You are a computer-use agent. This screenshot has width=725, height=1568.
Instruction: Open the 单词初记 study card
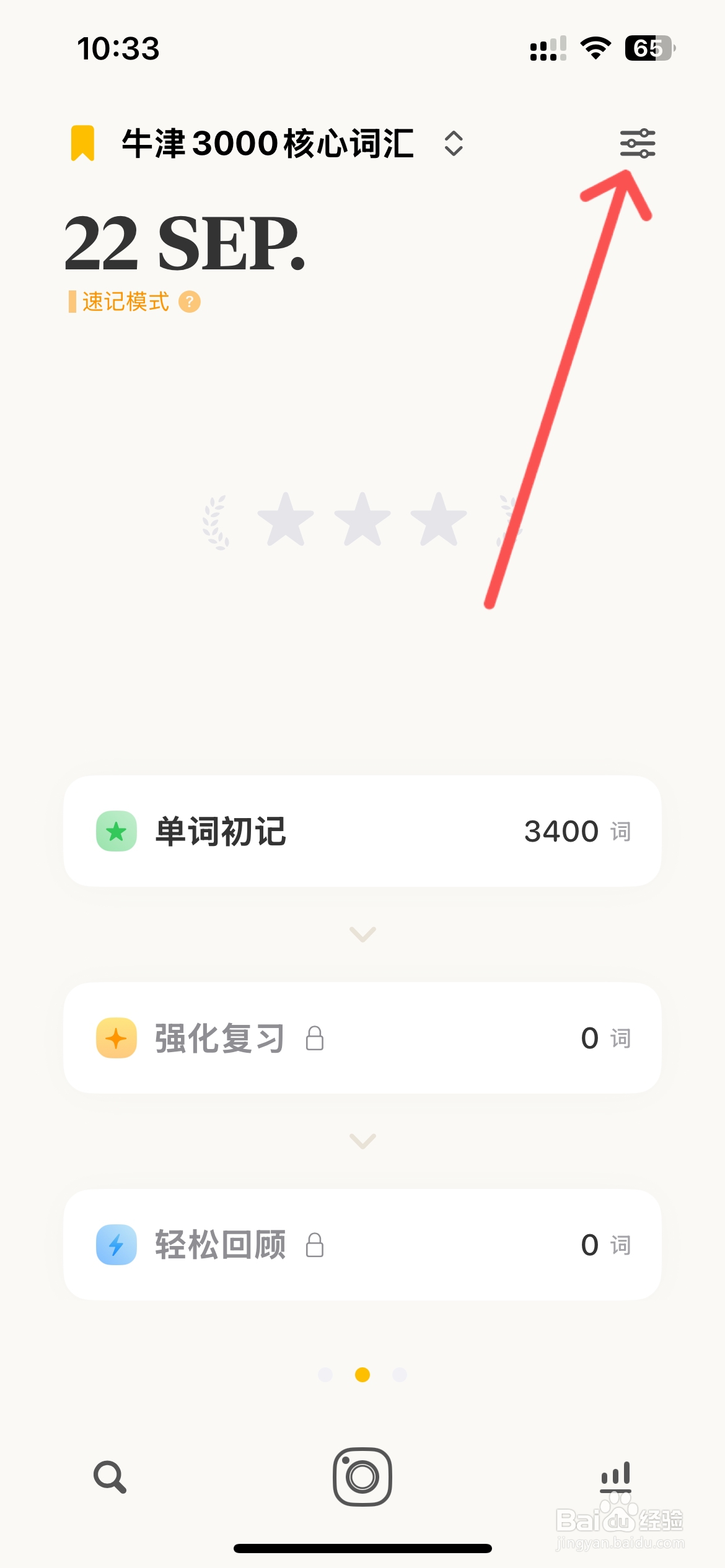click(362, 832)
